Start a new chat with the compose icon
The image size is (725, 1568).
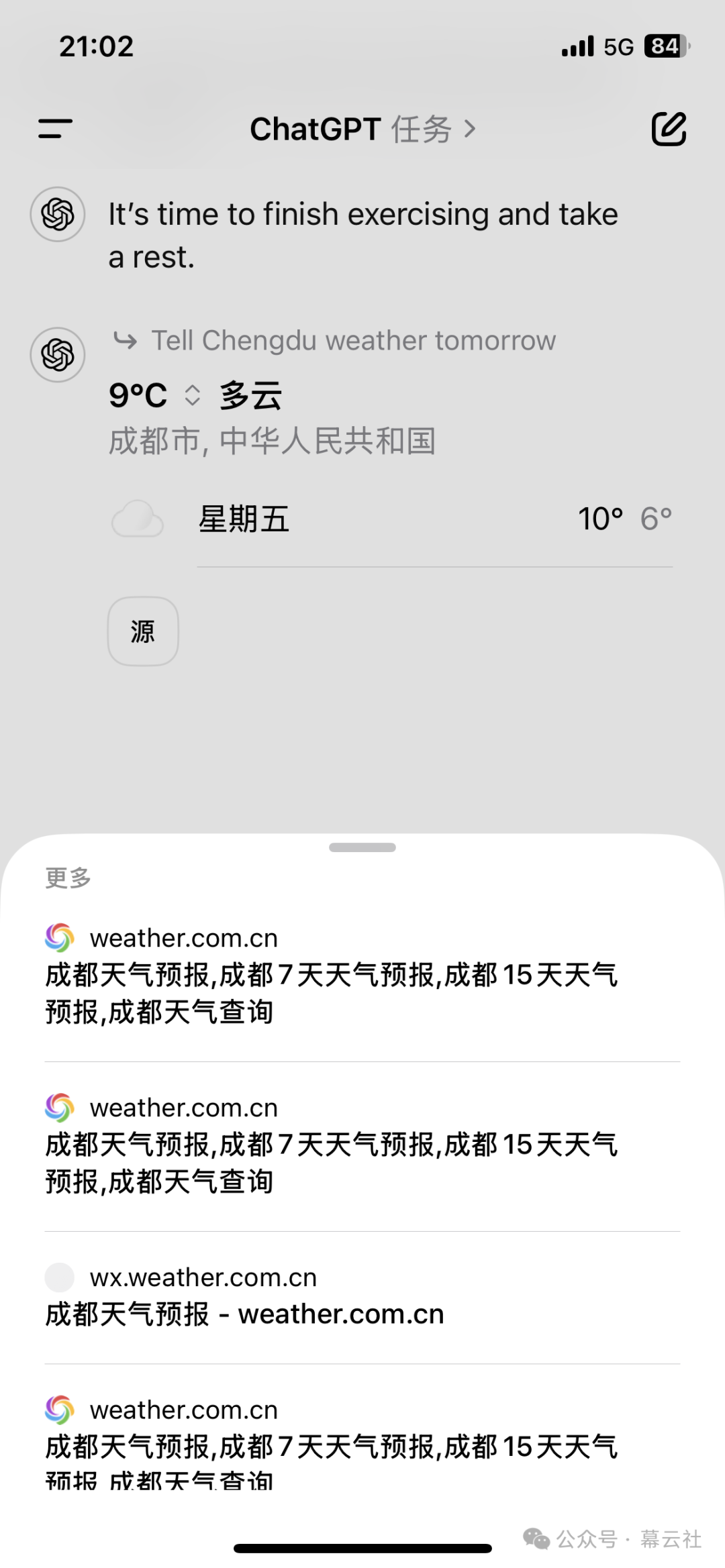click(669, 129)
